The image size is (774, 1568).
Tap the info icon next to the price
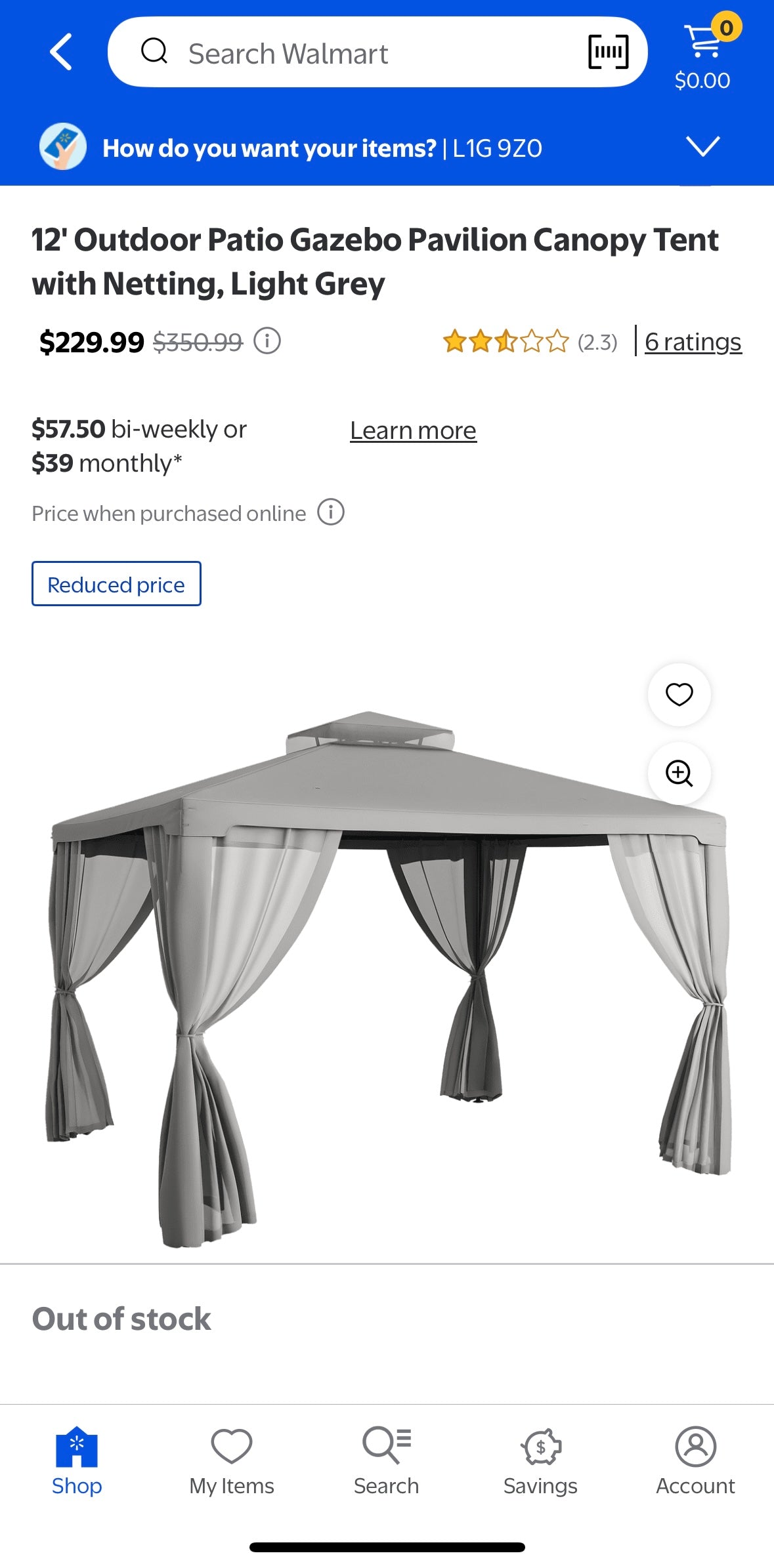pyautogui.click(x=268, y=341)
